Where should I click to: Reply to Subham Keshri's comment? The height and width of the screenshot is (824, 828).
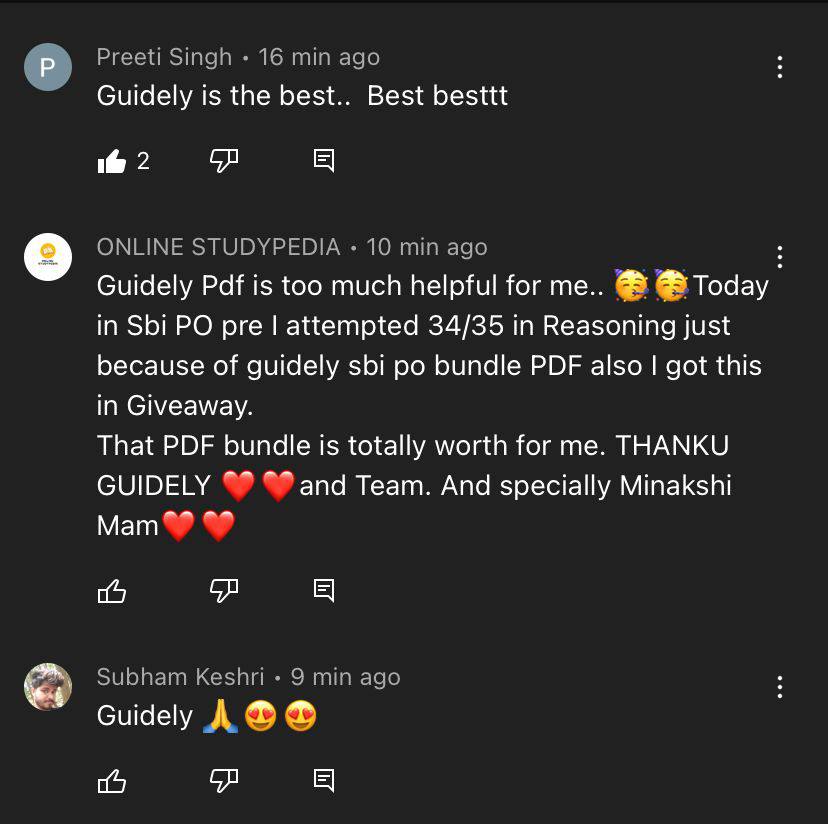pyautogui.click(x=324, y=780)
